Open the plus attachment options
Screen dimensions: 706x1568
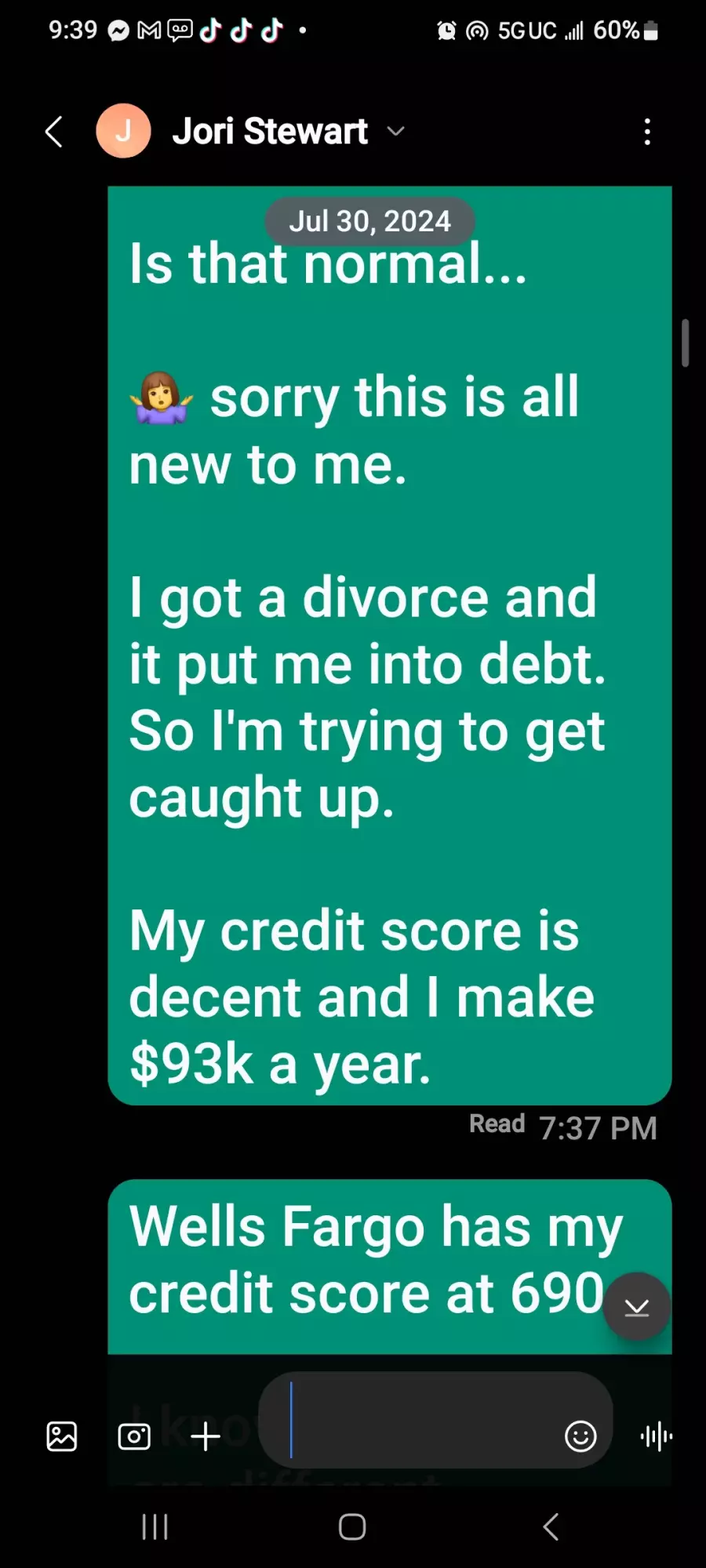coord(206,1436)
